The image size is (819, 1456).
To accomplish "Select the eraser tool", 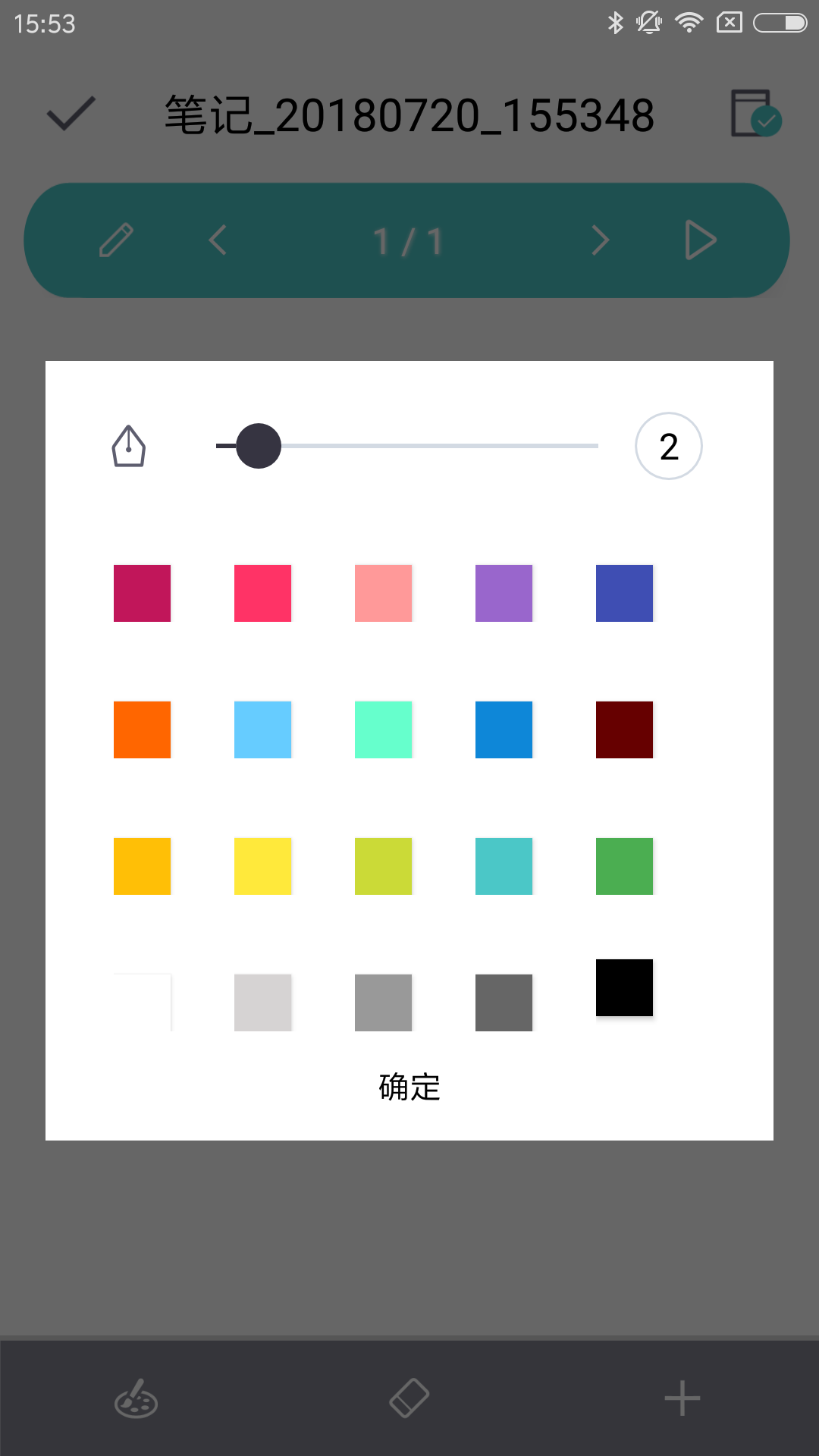I will (409, 1399).
